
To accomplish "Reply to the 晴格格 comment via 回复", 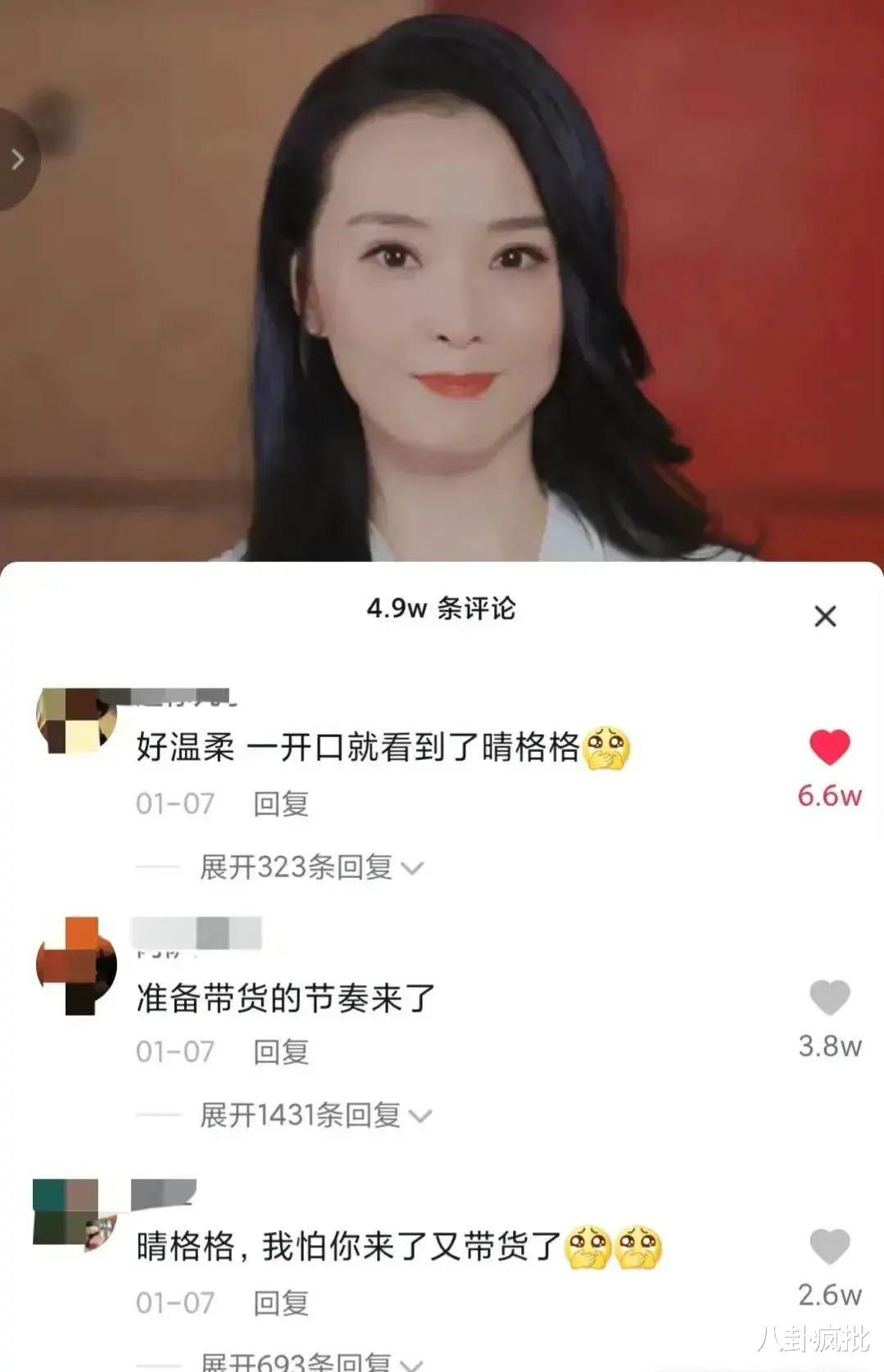I will pos(281,804).
